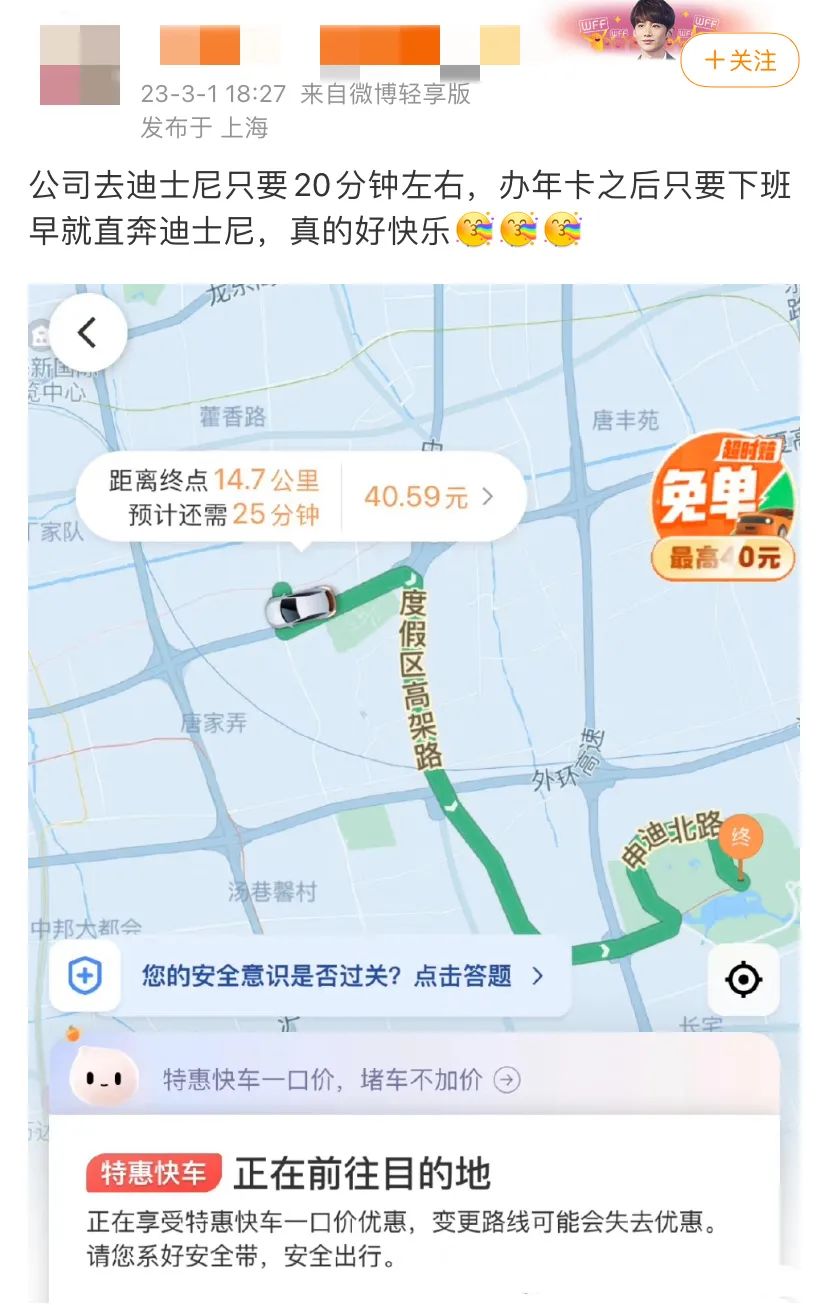
Task: Tap the recenter location icon
Action: (x=742, y=981)
